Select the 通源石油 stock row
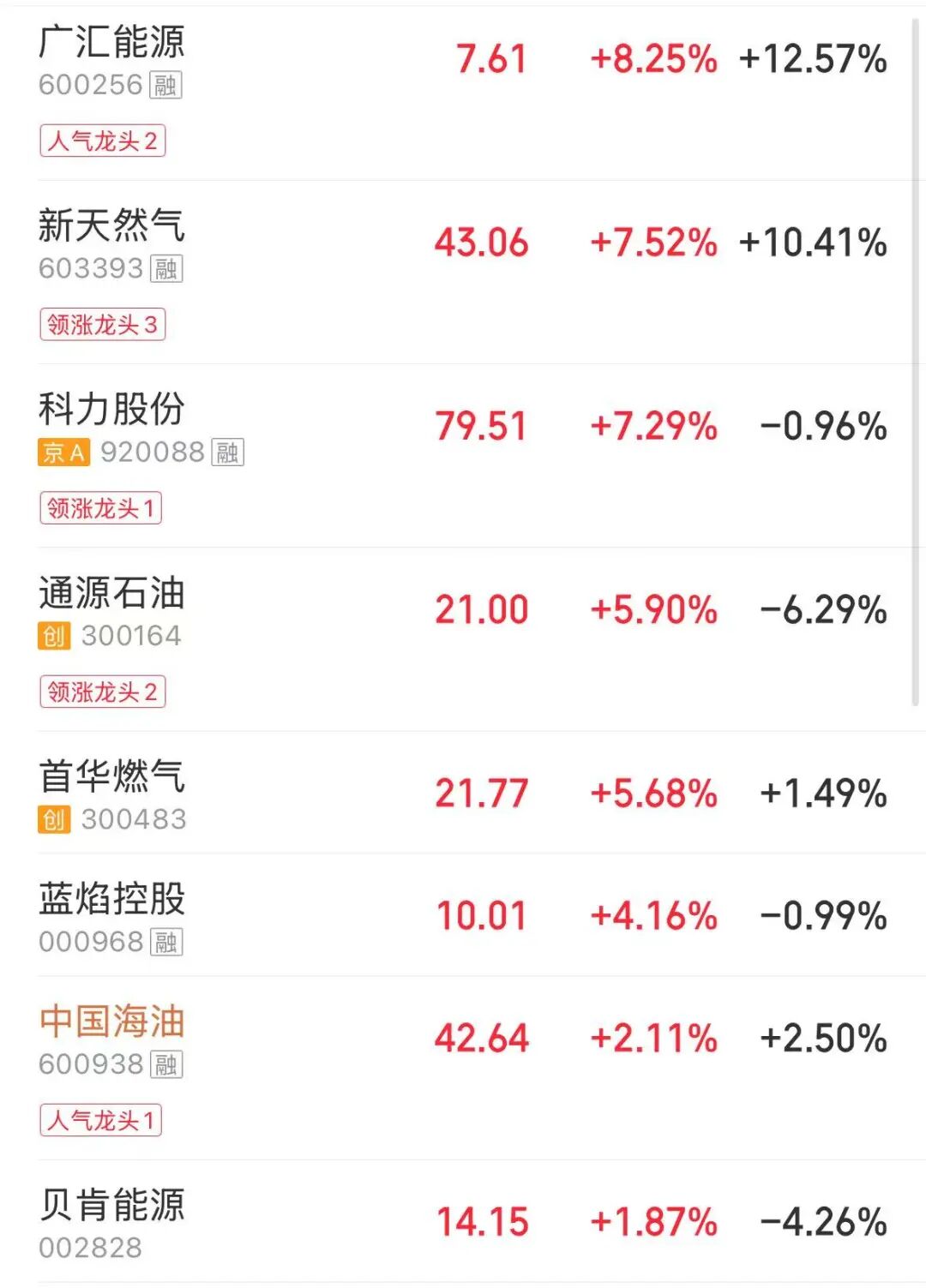 [111, 593]
